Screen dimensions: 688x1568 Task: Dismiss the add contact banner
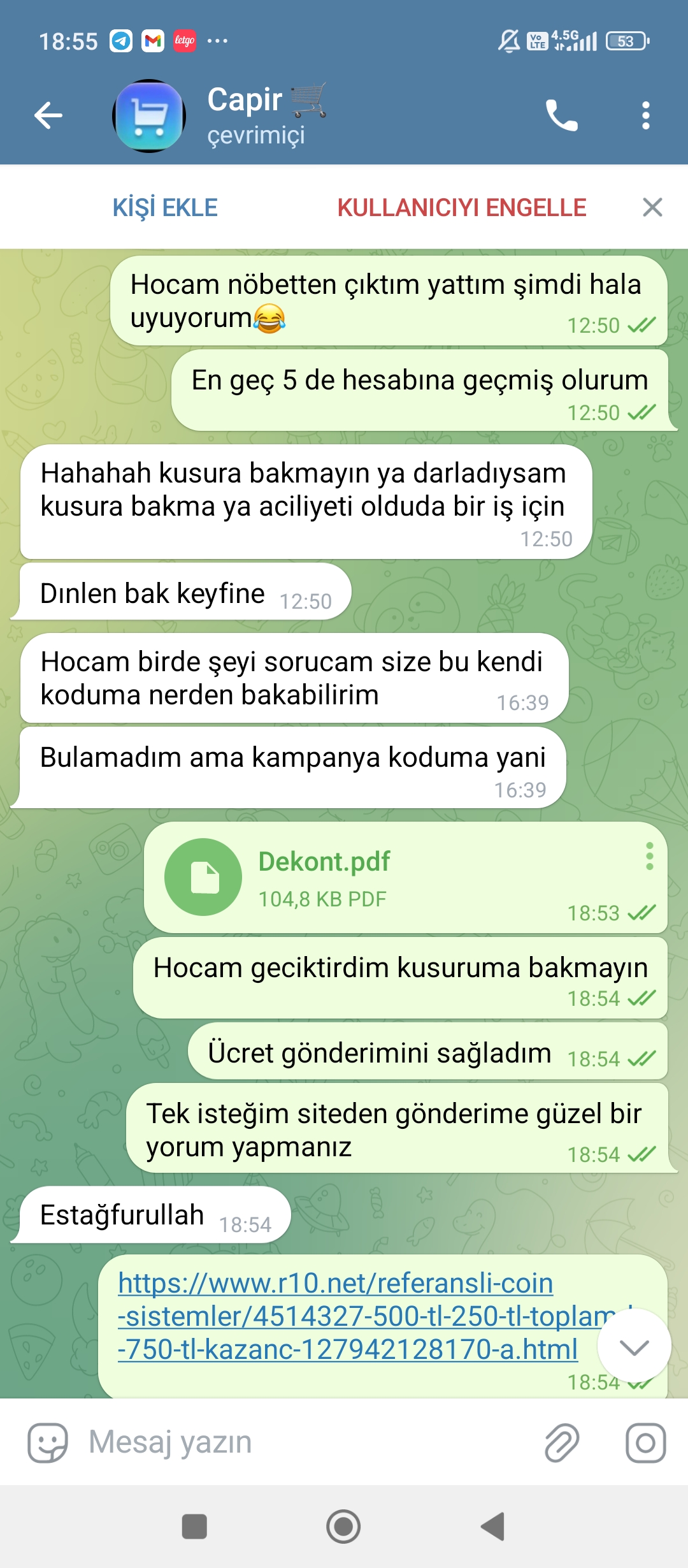(x=652, y=207)
